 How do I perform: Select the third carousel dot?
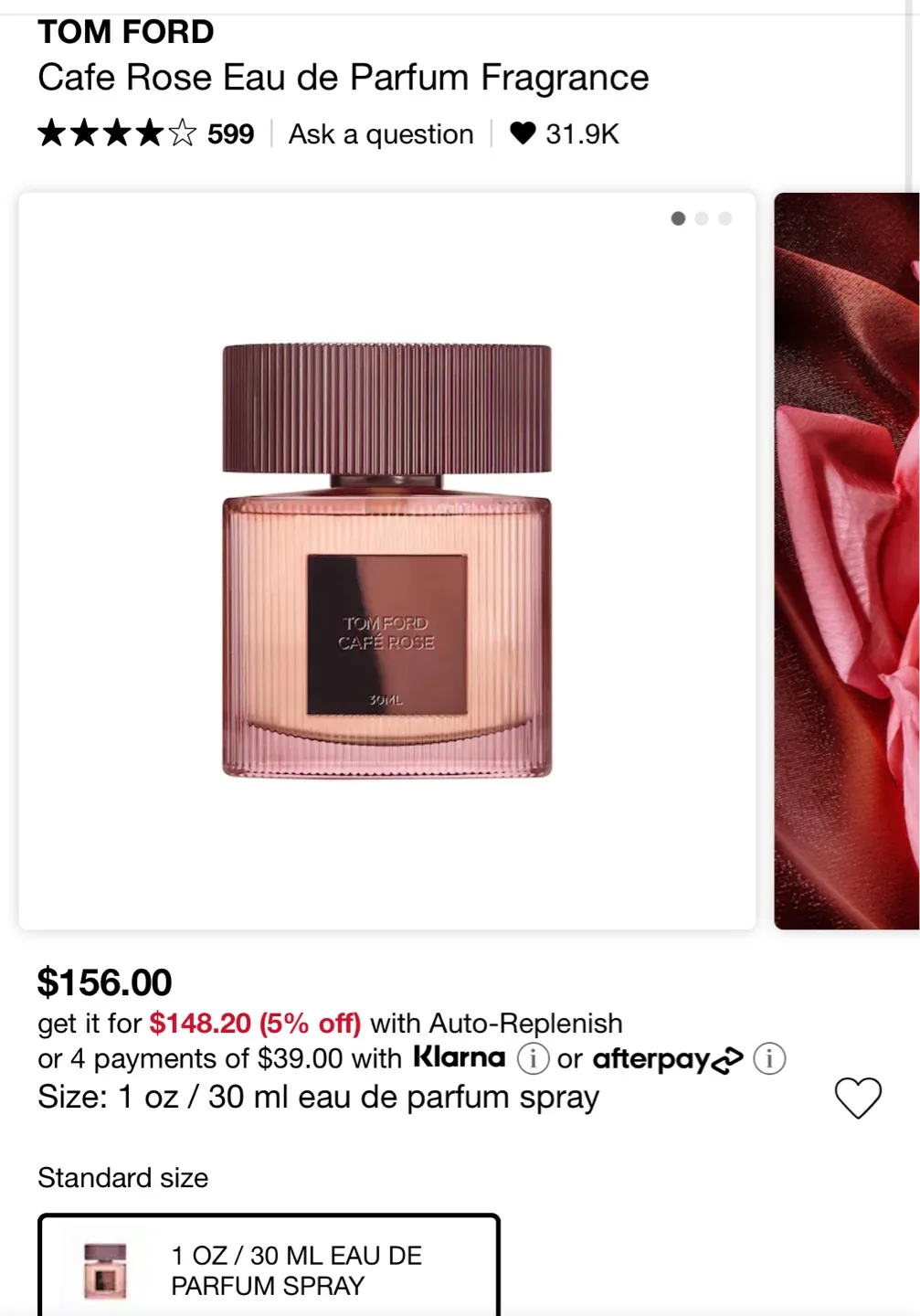click(725, 218)
